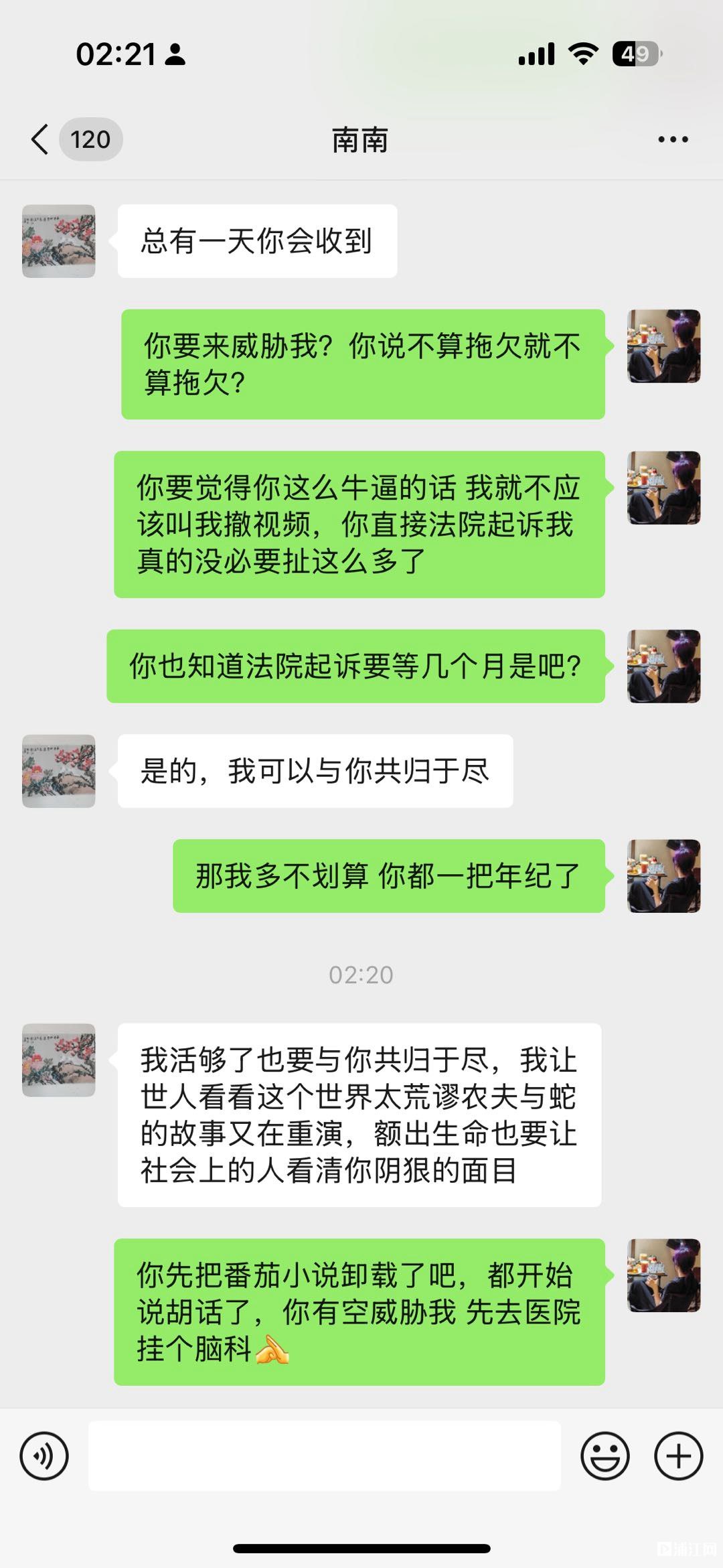Switch to voice message input
The width and height of the screenshot is (723, 1568).
click(44, 1455)
